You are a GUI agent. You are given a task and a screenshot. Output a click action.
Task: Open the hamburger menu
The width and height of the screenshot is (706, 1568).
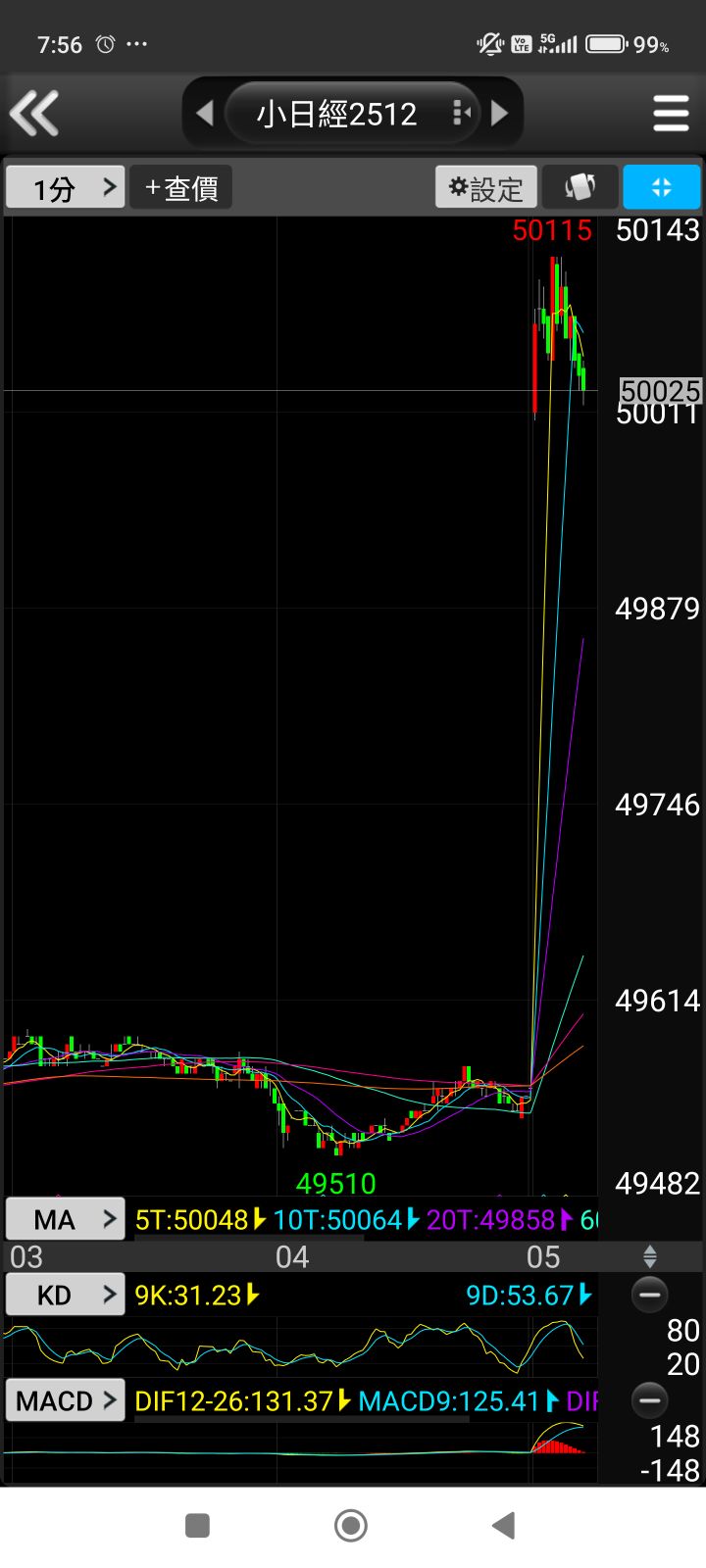(671, 114)
